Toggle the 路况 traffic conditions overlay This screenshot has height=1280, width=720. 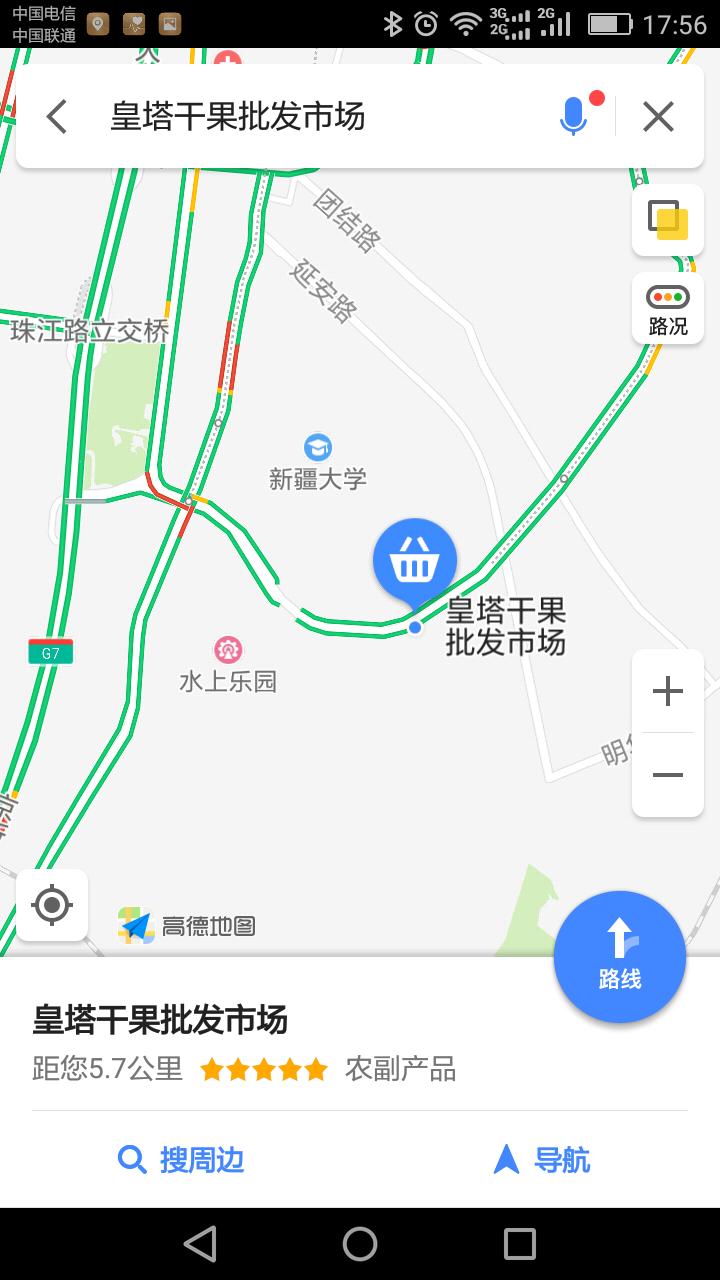pos(667,307)
